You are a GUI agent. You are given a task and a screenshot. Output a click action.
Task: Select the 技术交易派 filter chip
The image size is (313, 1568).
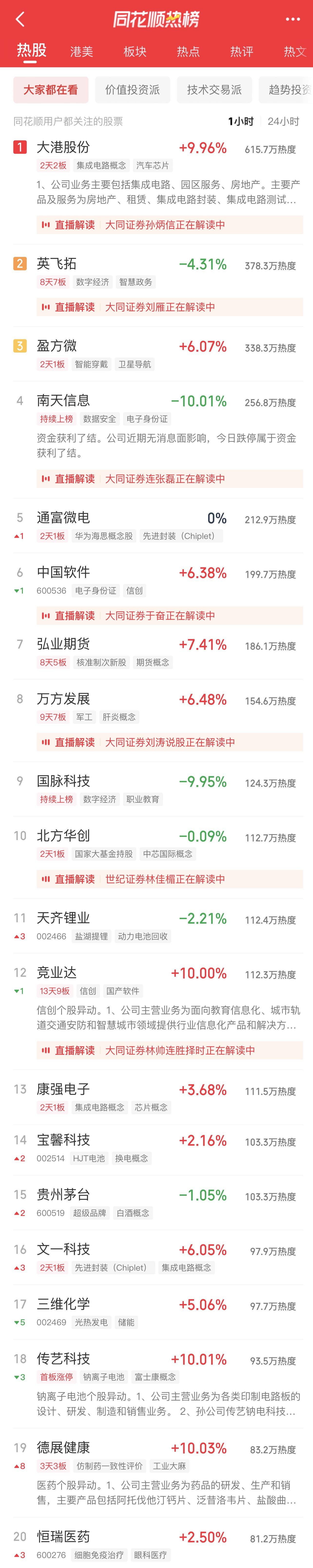(x=214, y=90)
